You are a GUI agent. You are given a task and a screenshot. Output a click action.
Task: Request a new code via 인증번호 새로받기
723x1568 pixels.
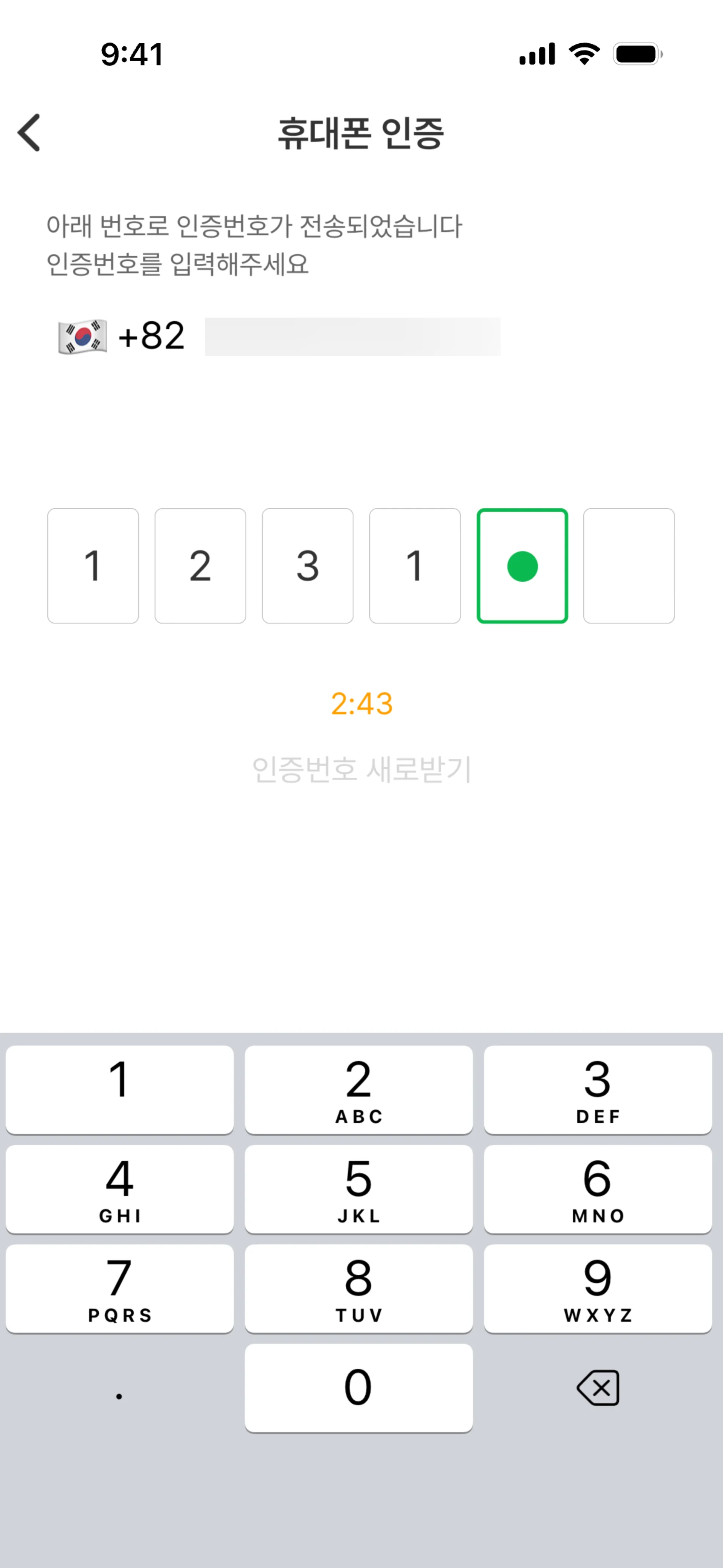[361, 769]
